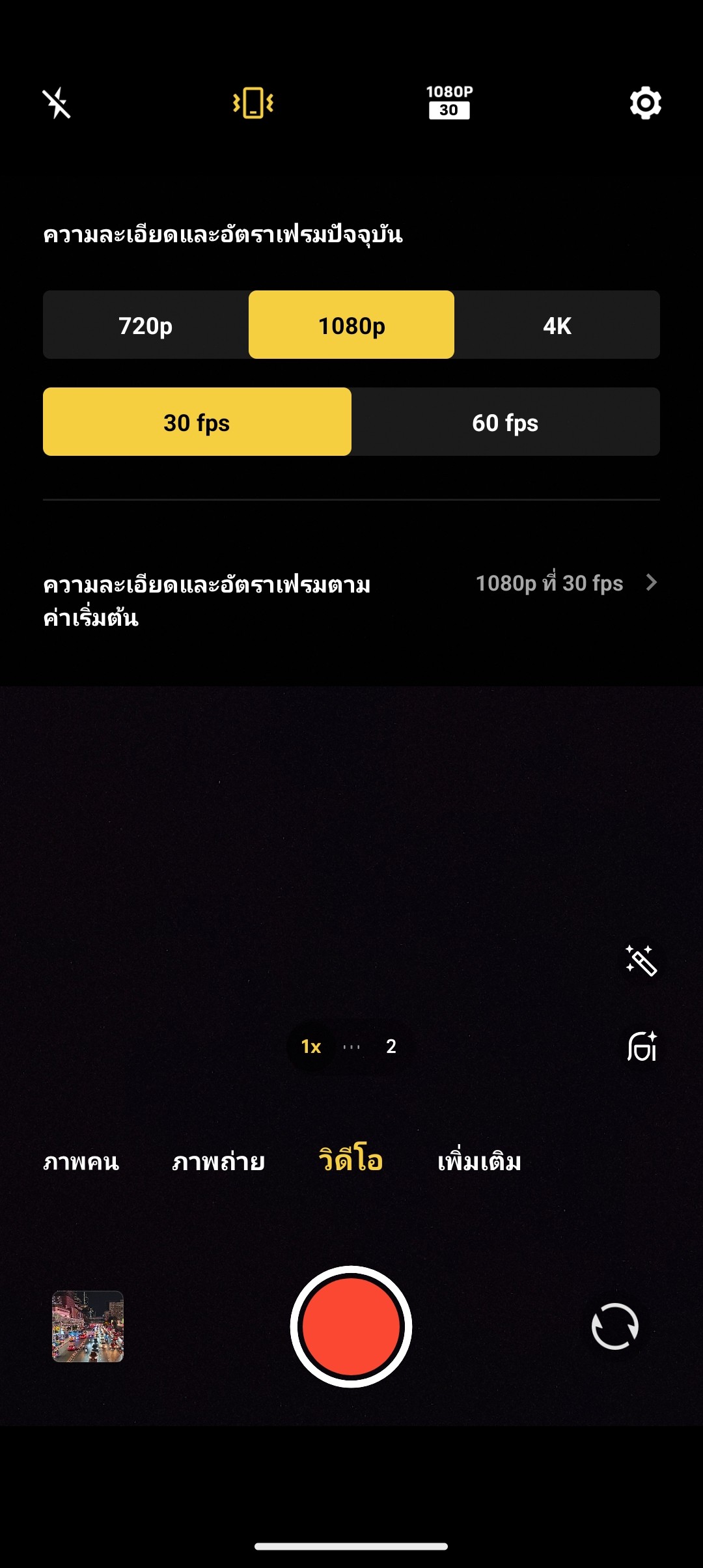Open เพิ่มเติม more modes
Image resolution: width=703 pixels, height=1568 pixels.
pyautogui.click(x=480, y=1162)
